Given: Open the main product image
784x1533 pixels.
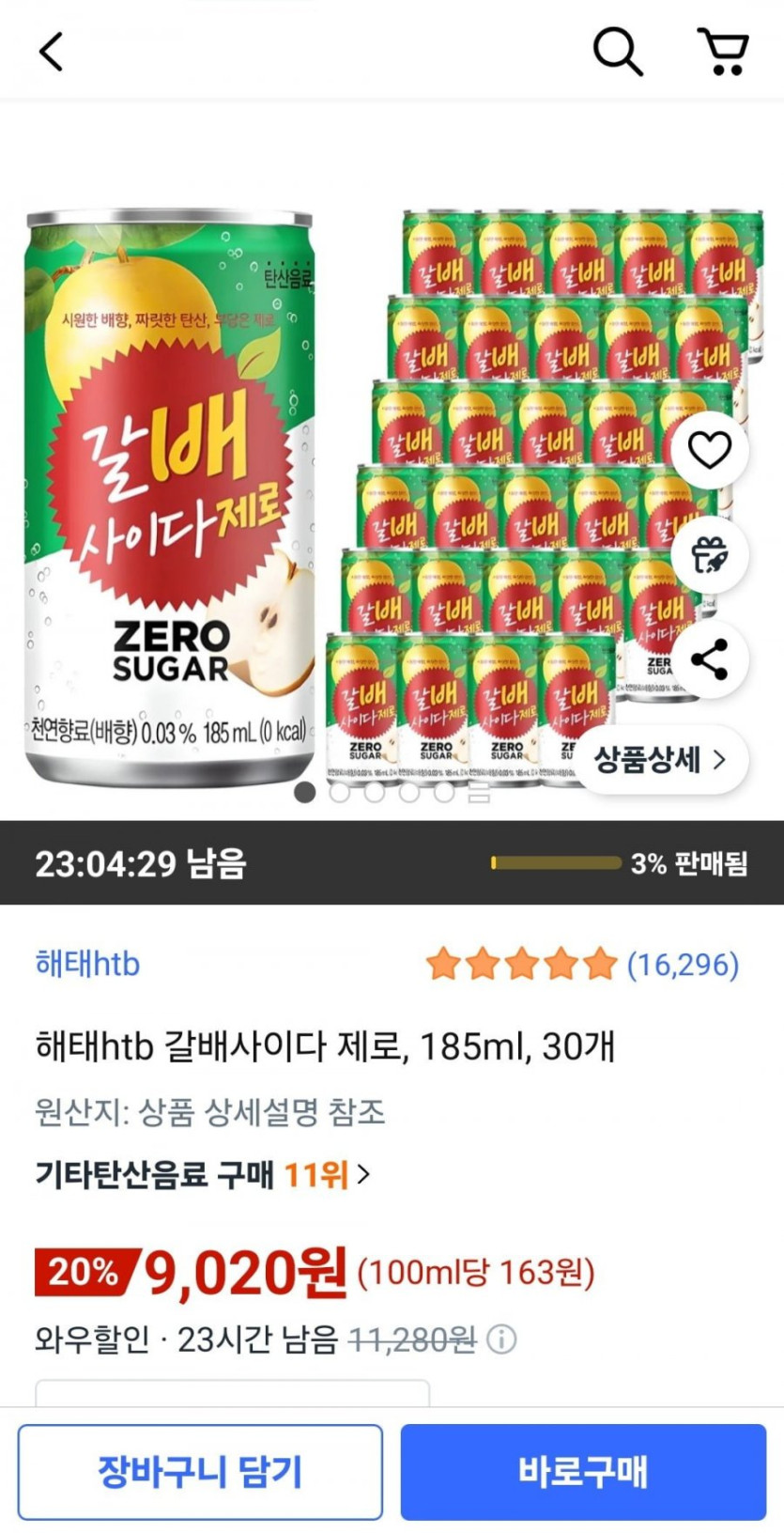Looking at the screenshot, I should coord(169,498).
